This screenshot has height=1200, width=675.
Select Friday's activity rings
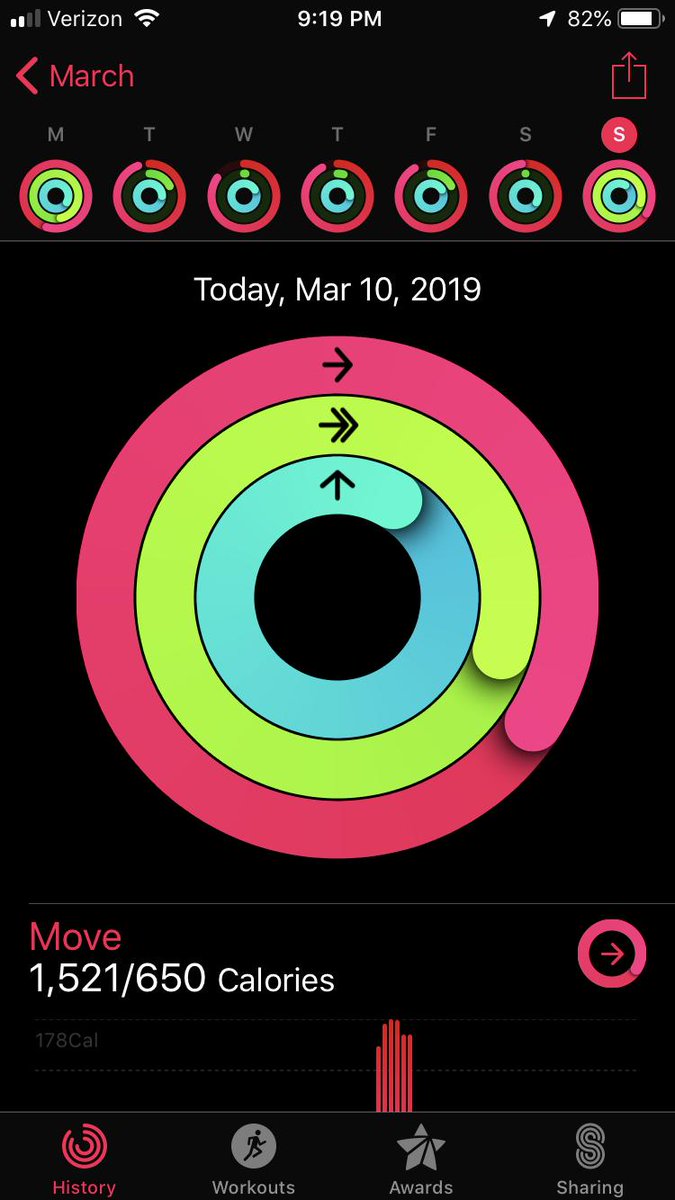pyautogui.click(x=432, y=195)
